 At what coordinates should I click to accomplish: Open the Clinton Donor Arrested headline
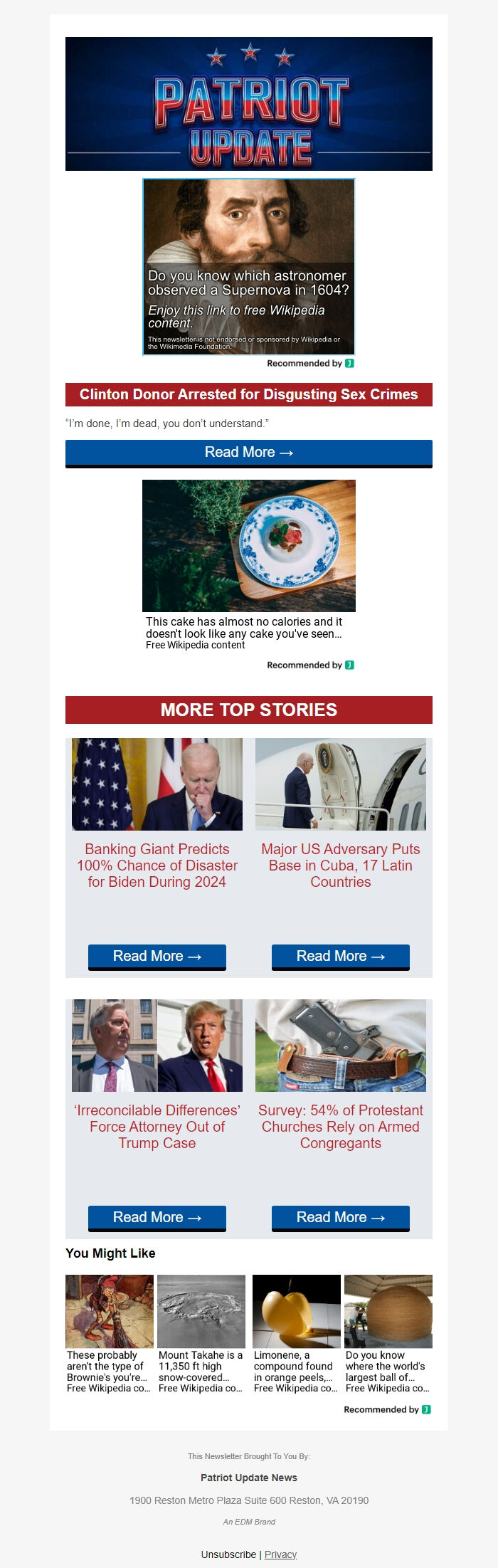[248, 394]
